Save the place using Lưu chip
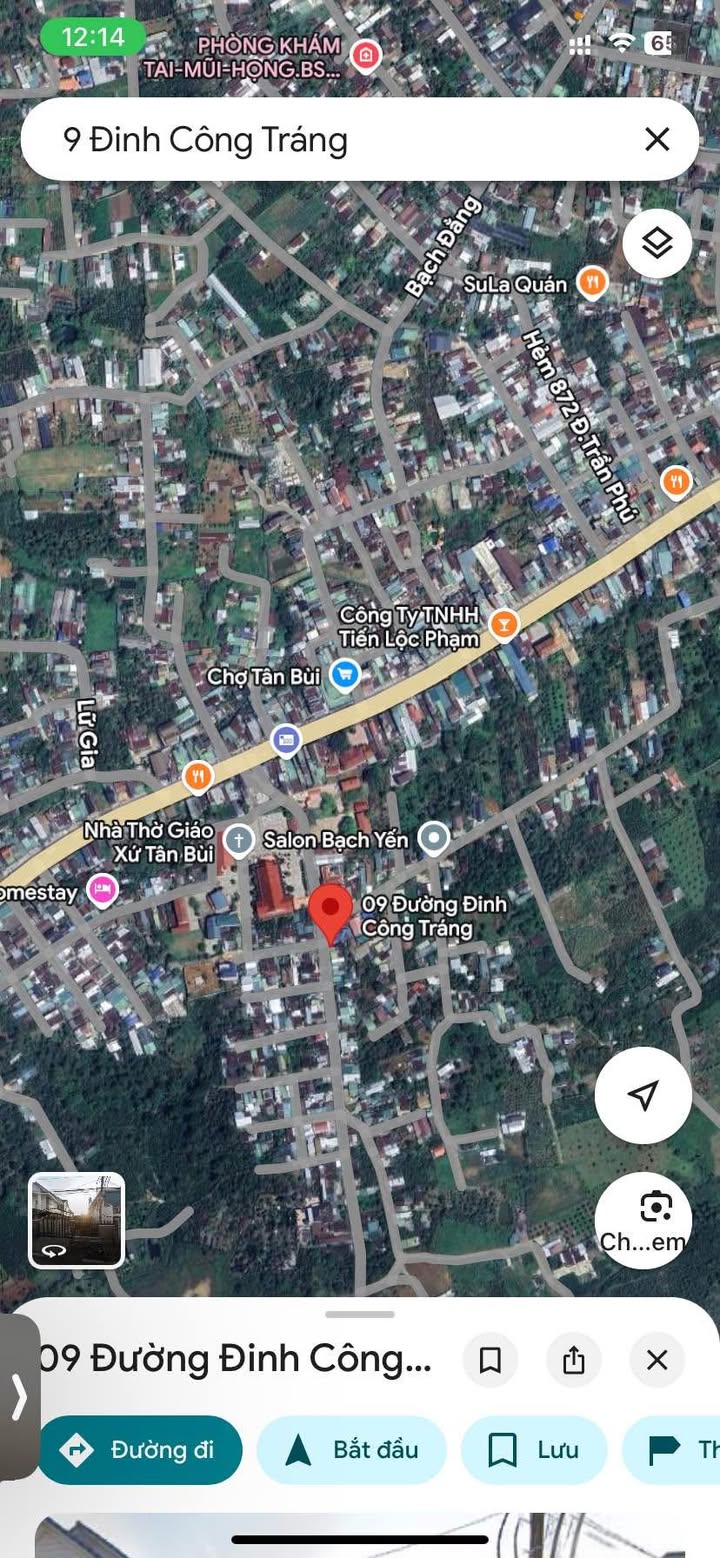 (x=534, y=1449)
